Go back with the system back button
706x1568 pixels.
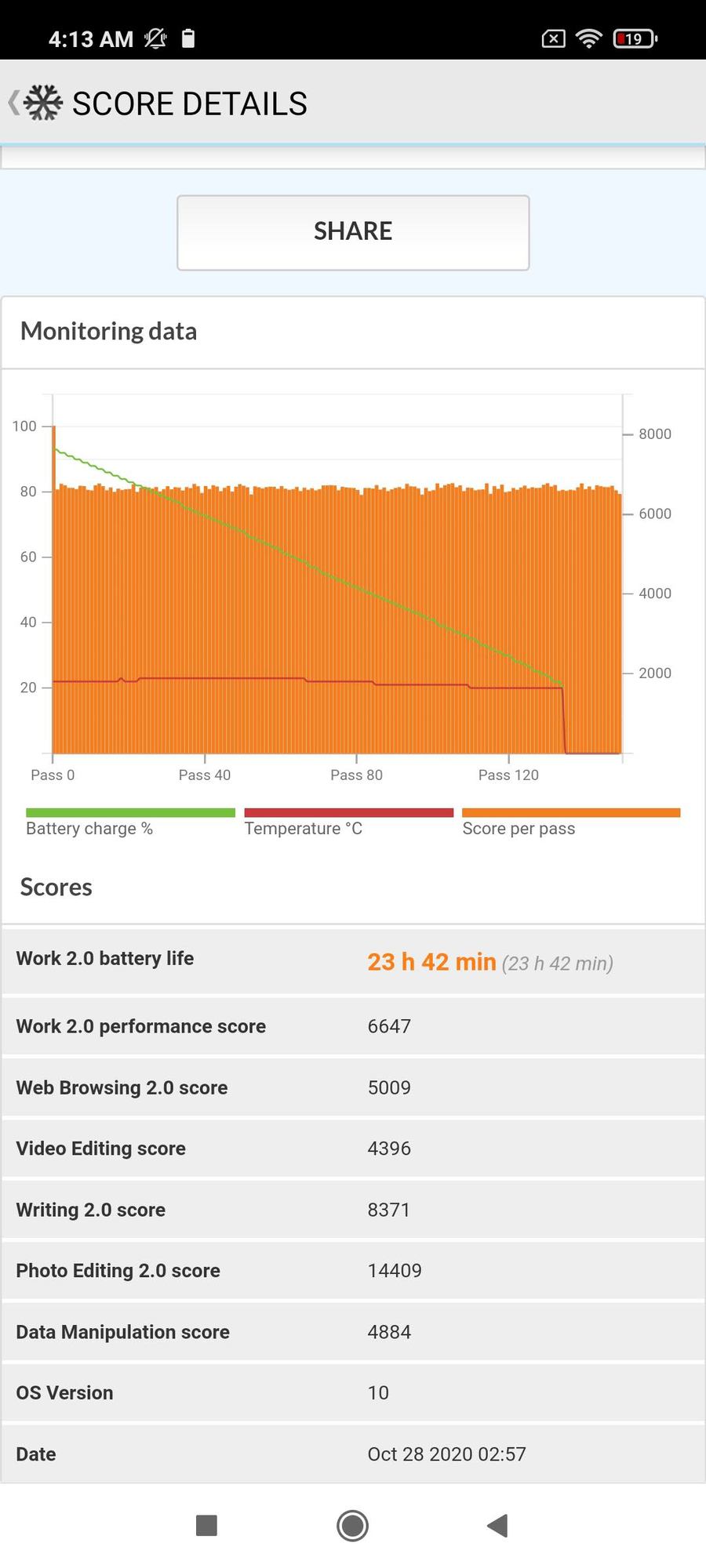click(497, 1526)
